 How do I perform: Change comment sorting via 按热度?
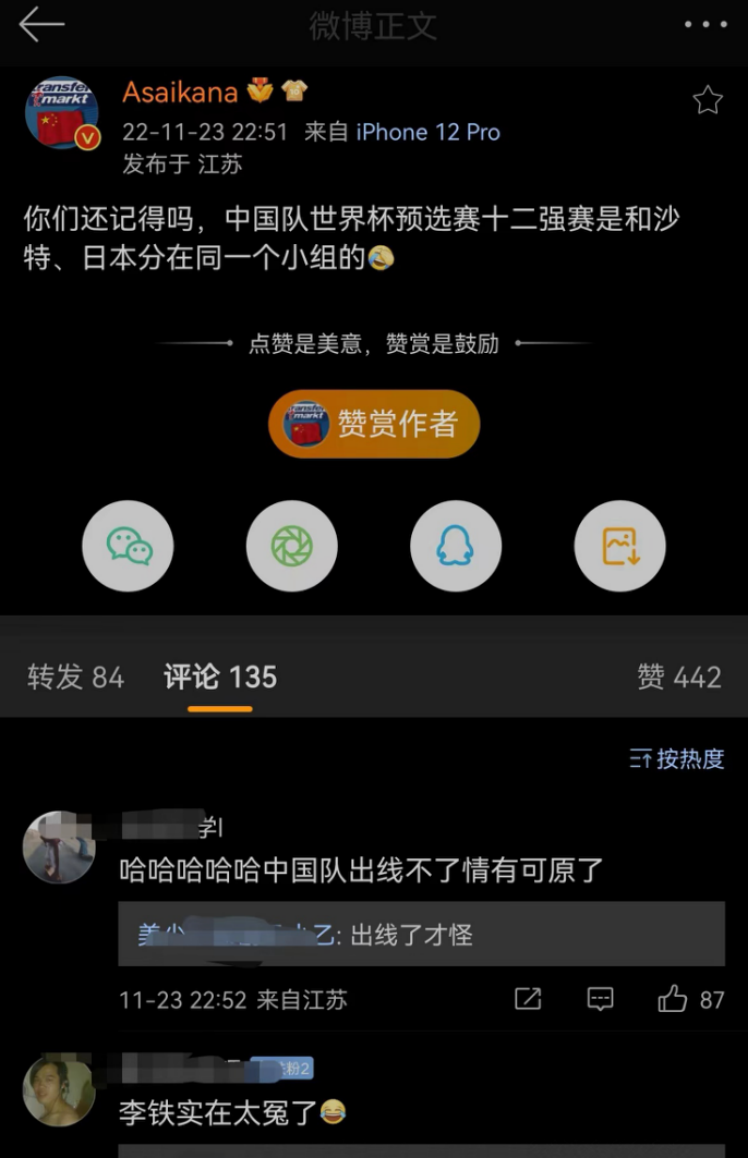point(677,759)
